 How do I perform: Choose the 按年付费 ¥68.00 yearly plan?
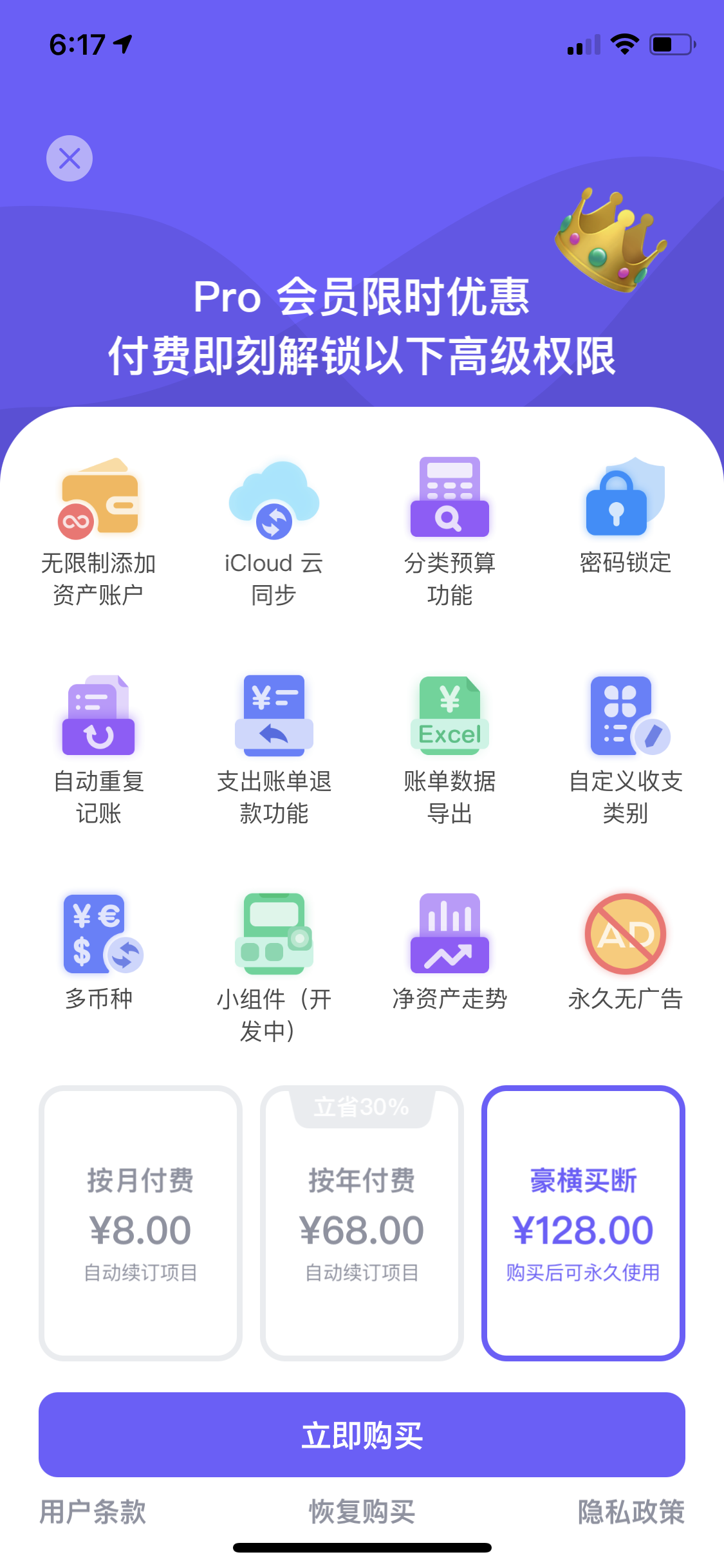tap(362, 1223)
